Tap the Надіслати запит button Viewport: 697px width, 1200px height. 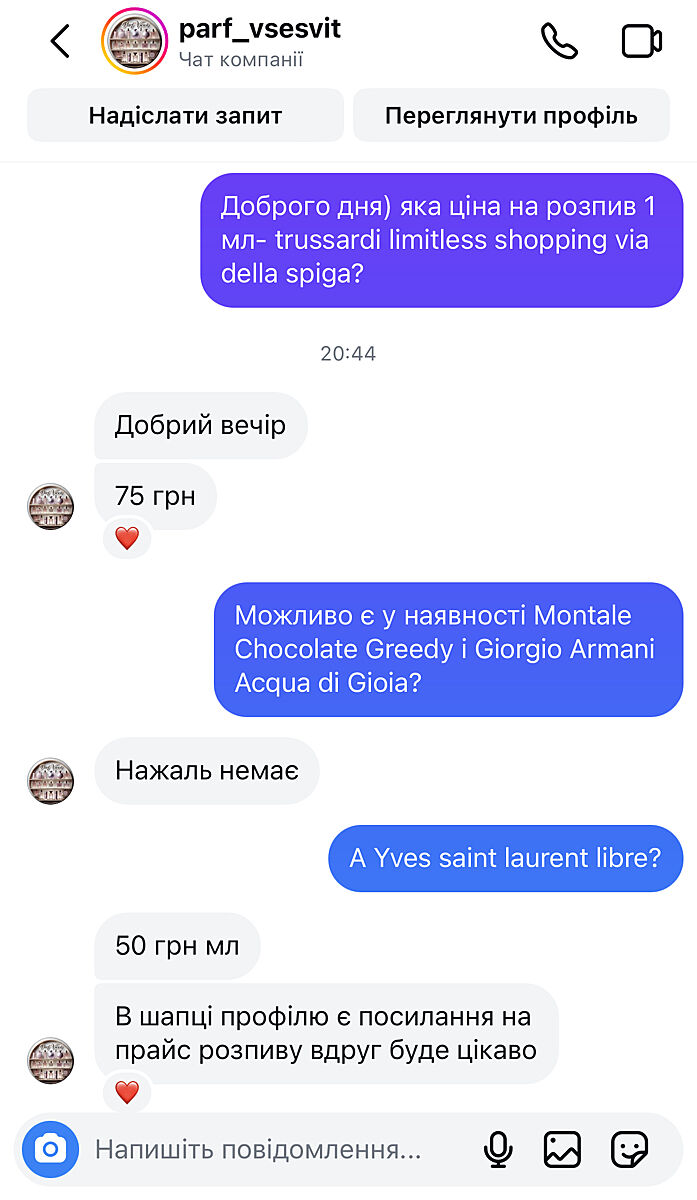(x=185, y=115)
